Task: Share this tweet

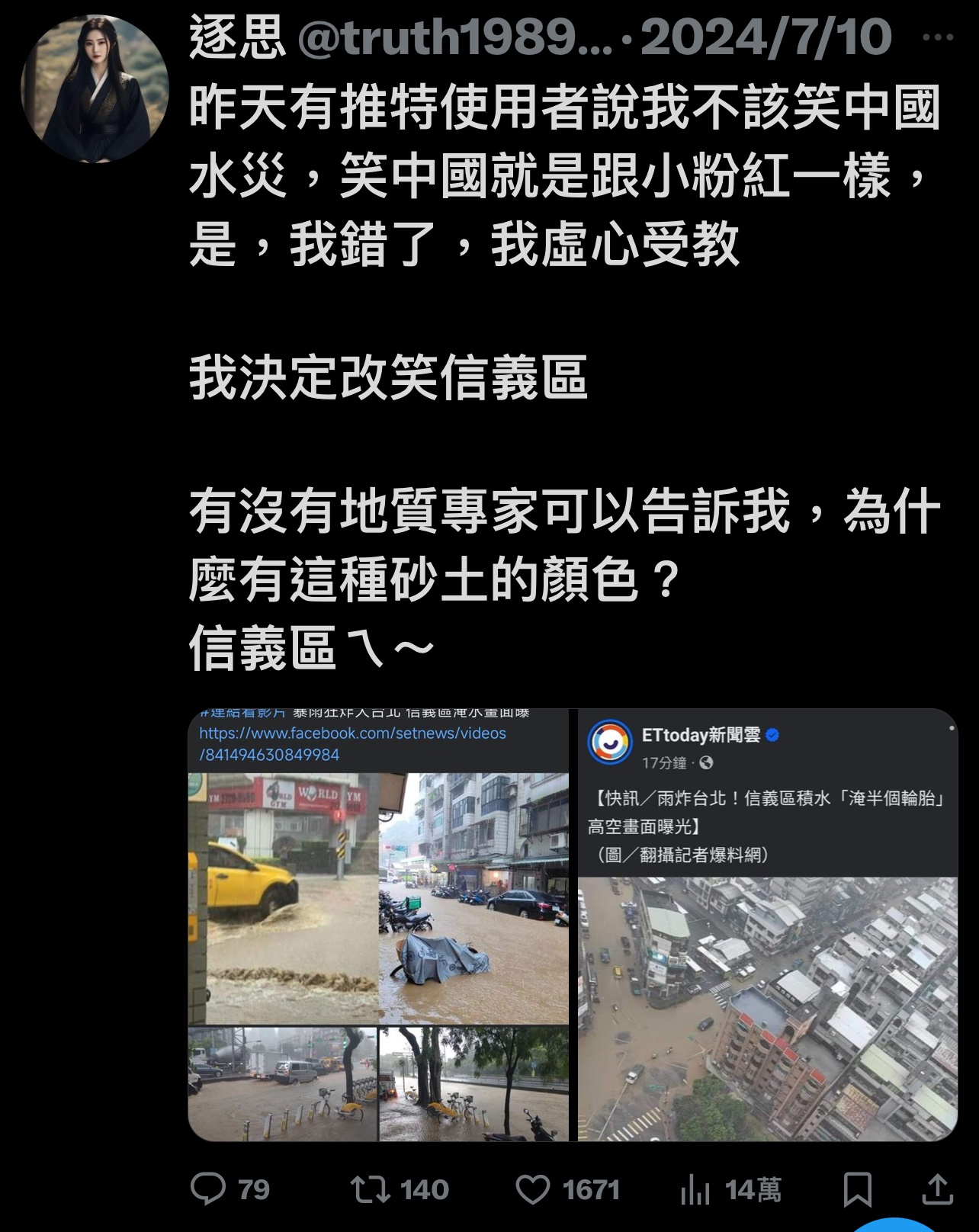Action: 937,1189
